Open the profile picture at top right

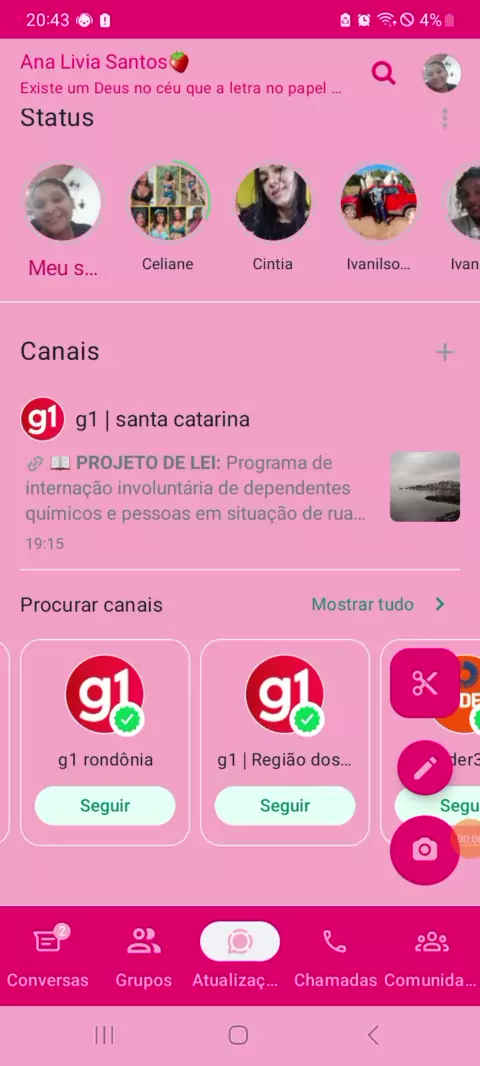(442, 73)
